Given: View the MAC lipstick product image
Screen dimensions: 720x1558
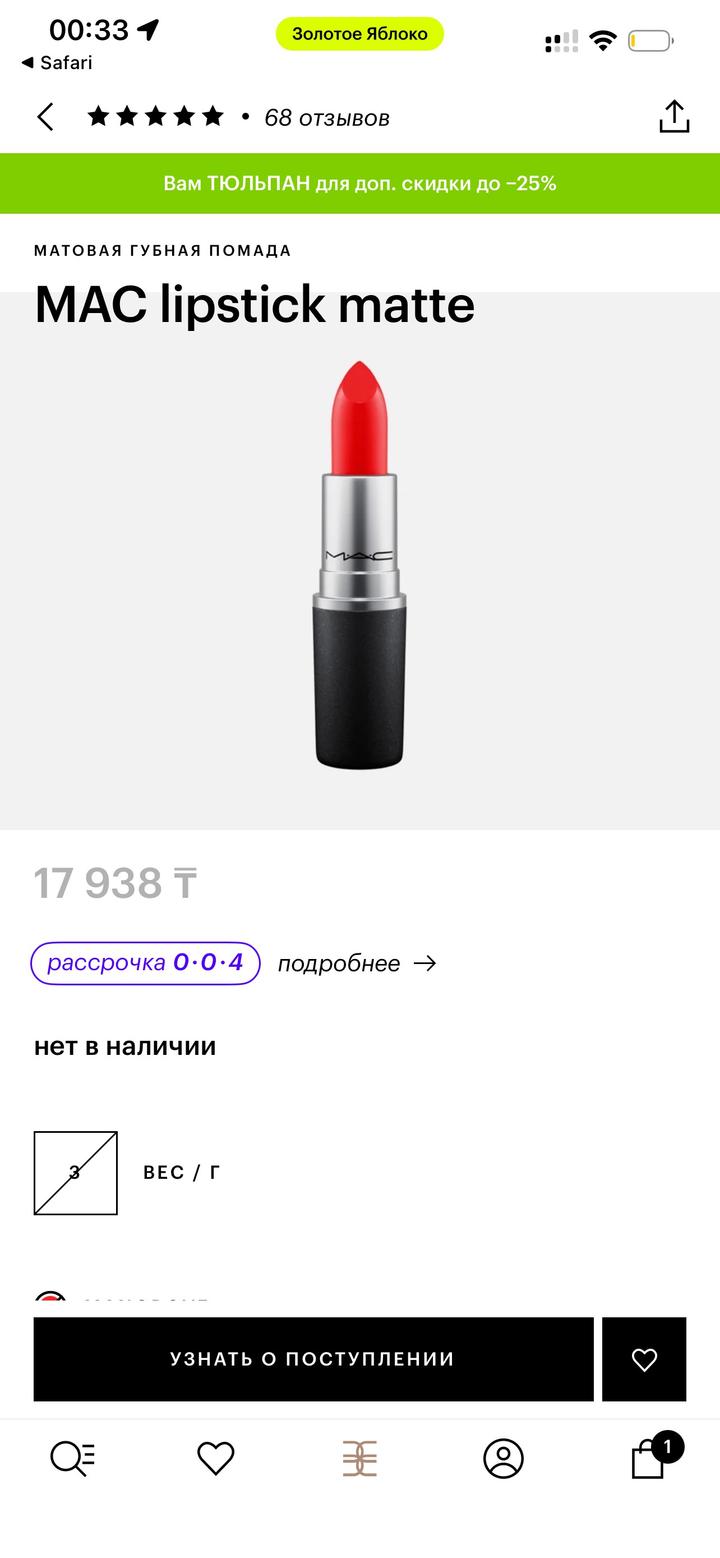Looking at the screenshot, I should point(360,565).
